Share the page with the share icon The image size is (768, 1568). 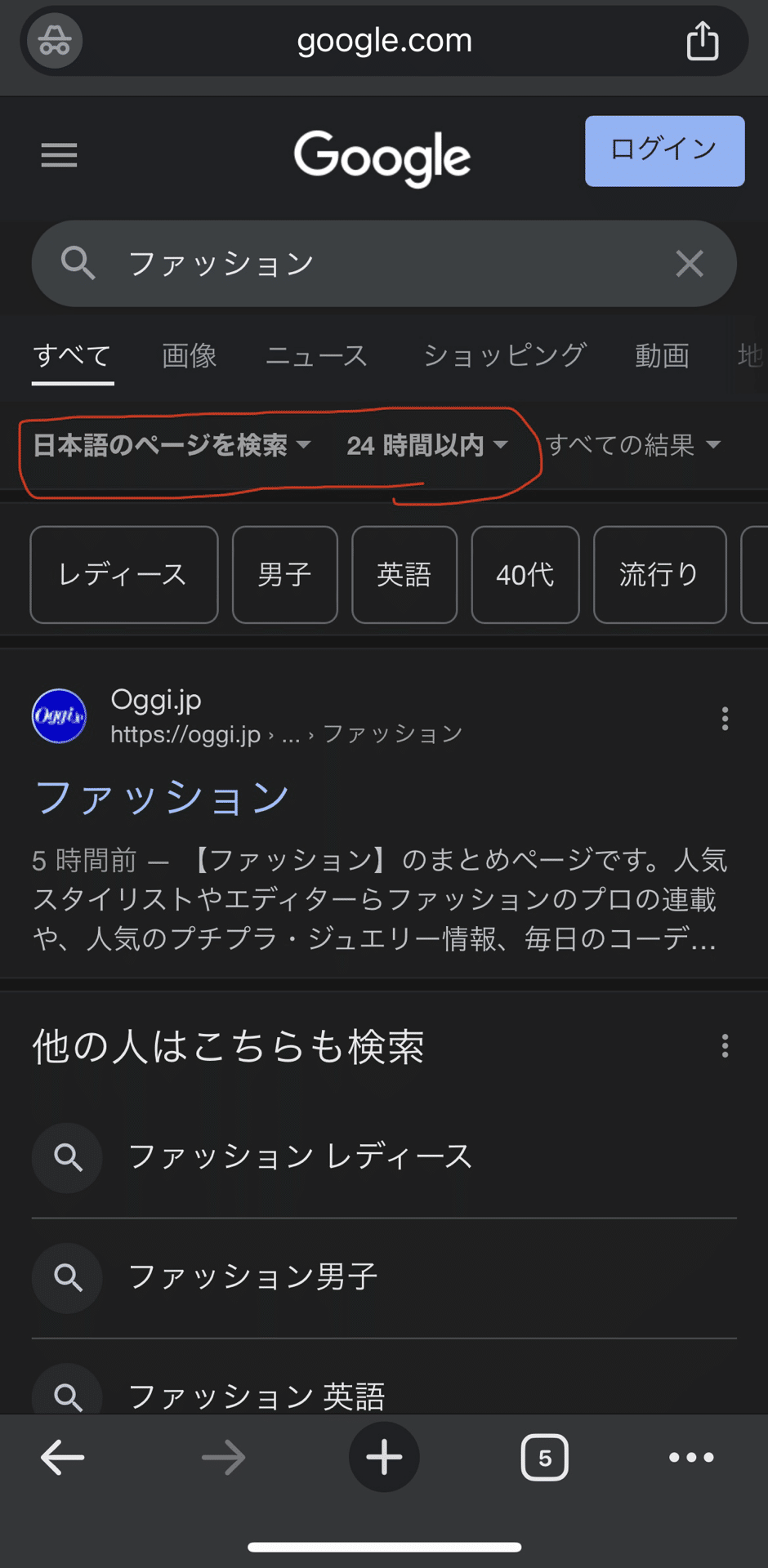[x=702, y=41]
